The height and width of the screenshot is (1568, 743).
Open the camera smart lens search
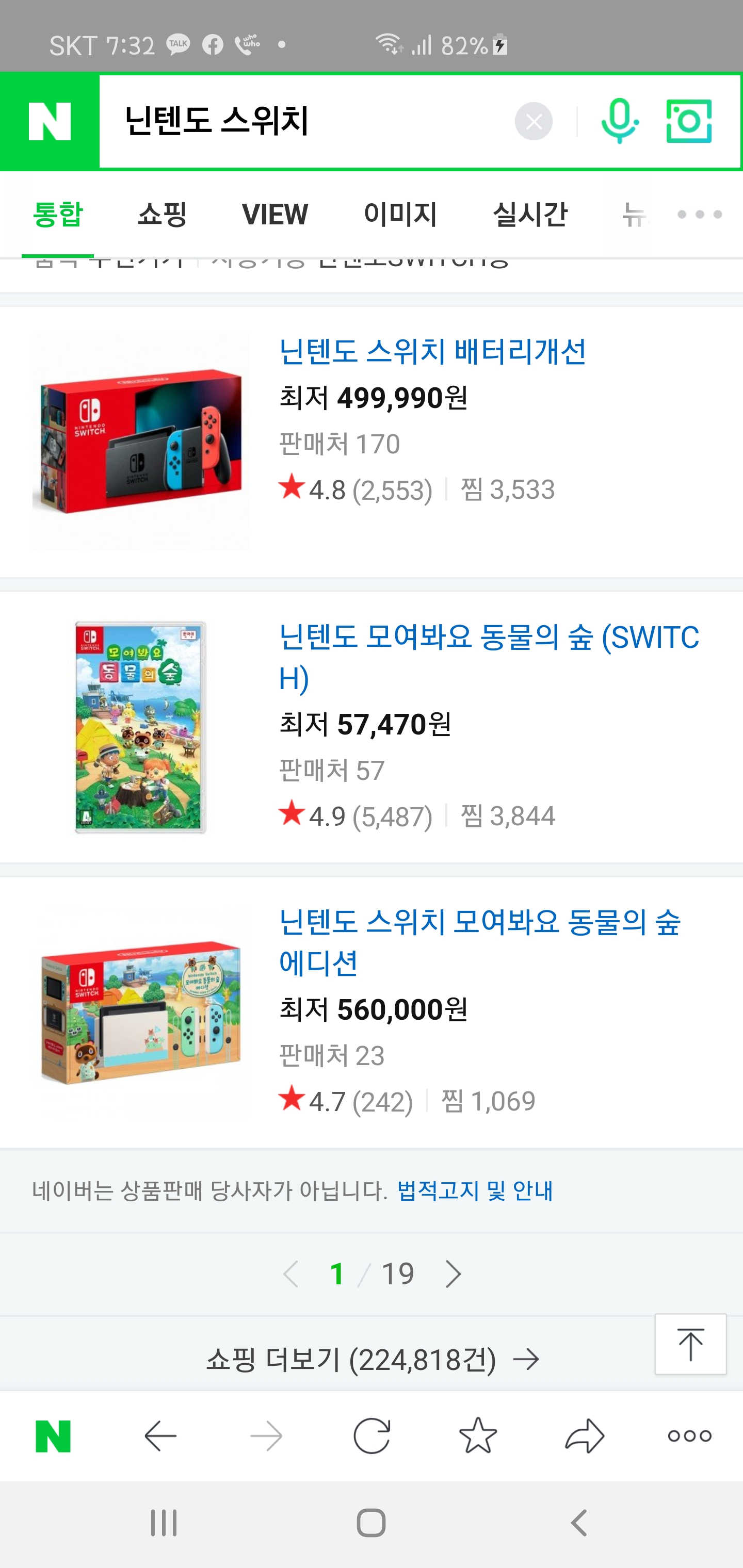click(x=689, y=121)
